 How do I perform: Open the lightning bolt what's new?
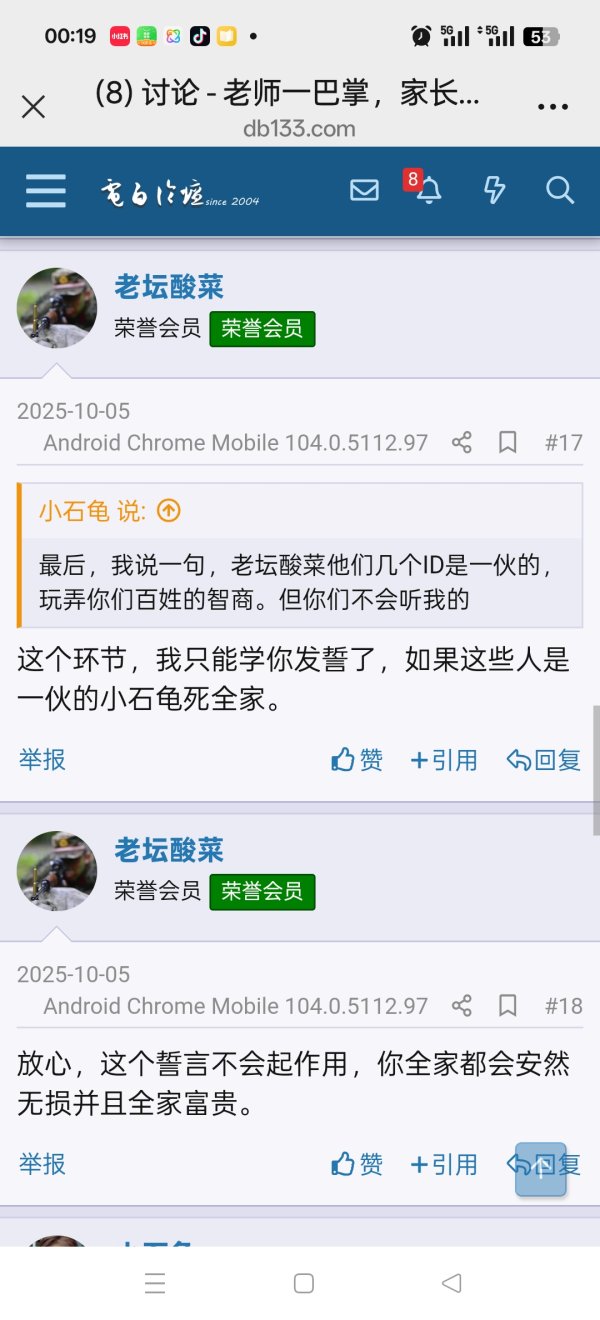click(x=494, y=190)
